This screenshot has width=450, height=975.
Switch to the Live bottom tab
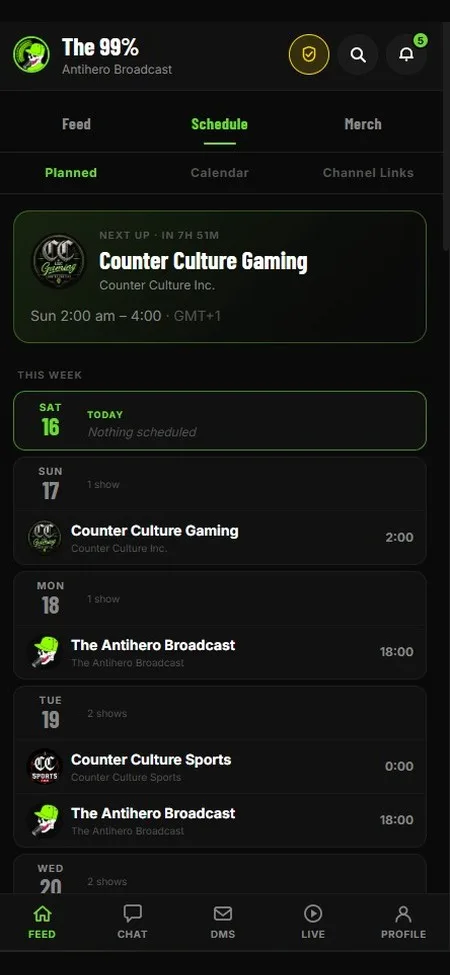pyautogui.click(x=313, y=922)
